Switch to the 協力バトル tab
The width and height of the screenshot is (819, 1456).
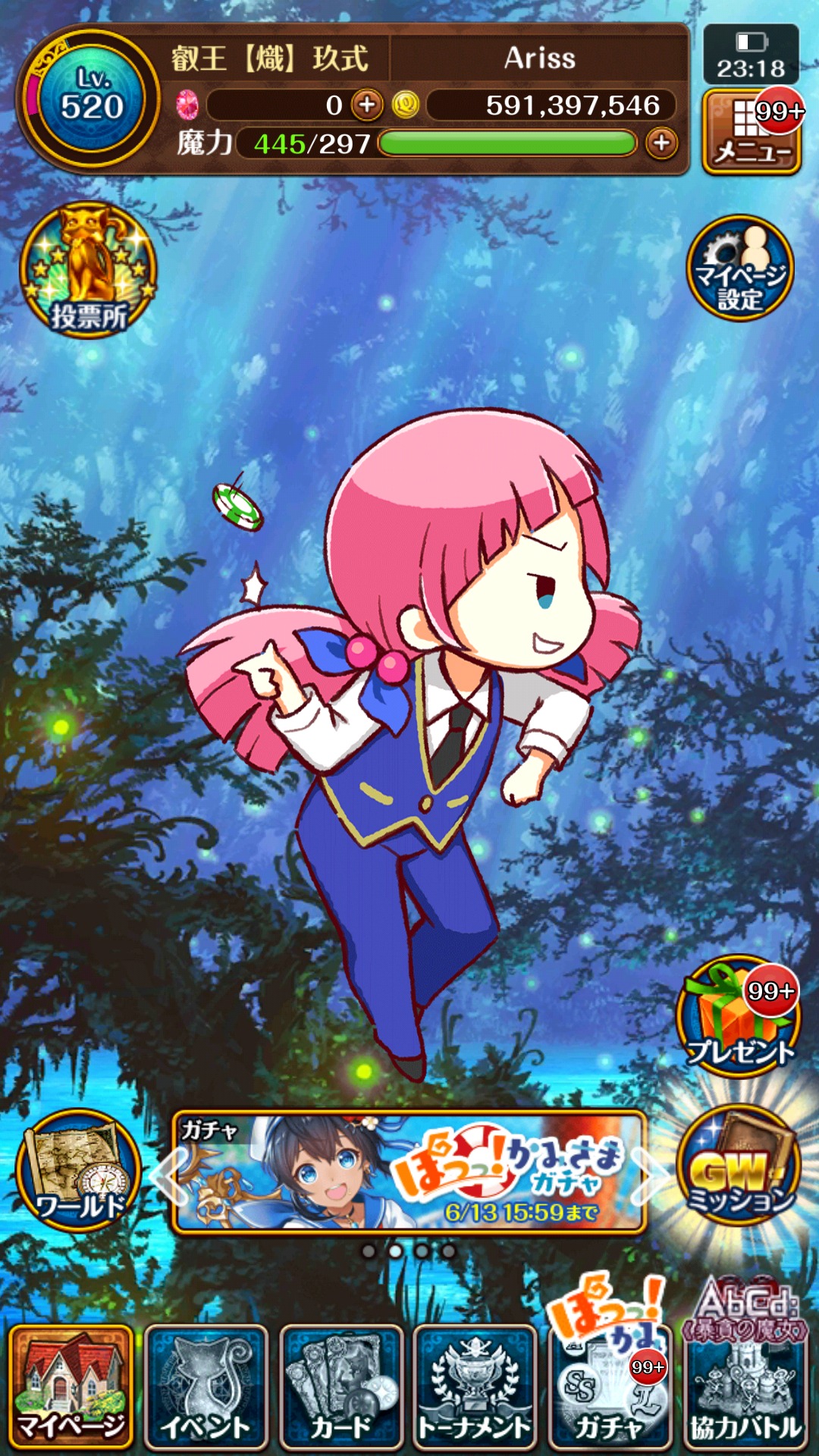[x=746, y=1388]
